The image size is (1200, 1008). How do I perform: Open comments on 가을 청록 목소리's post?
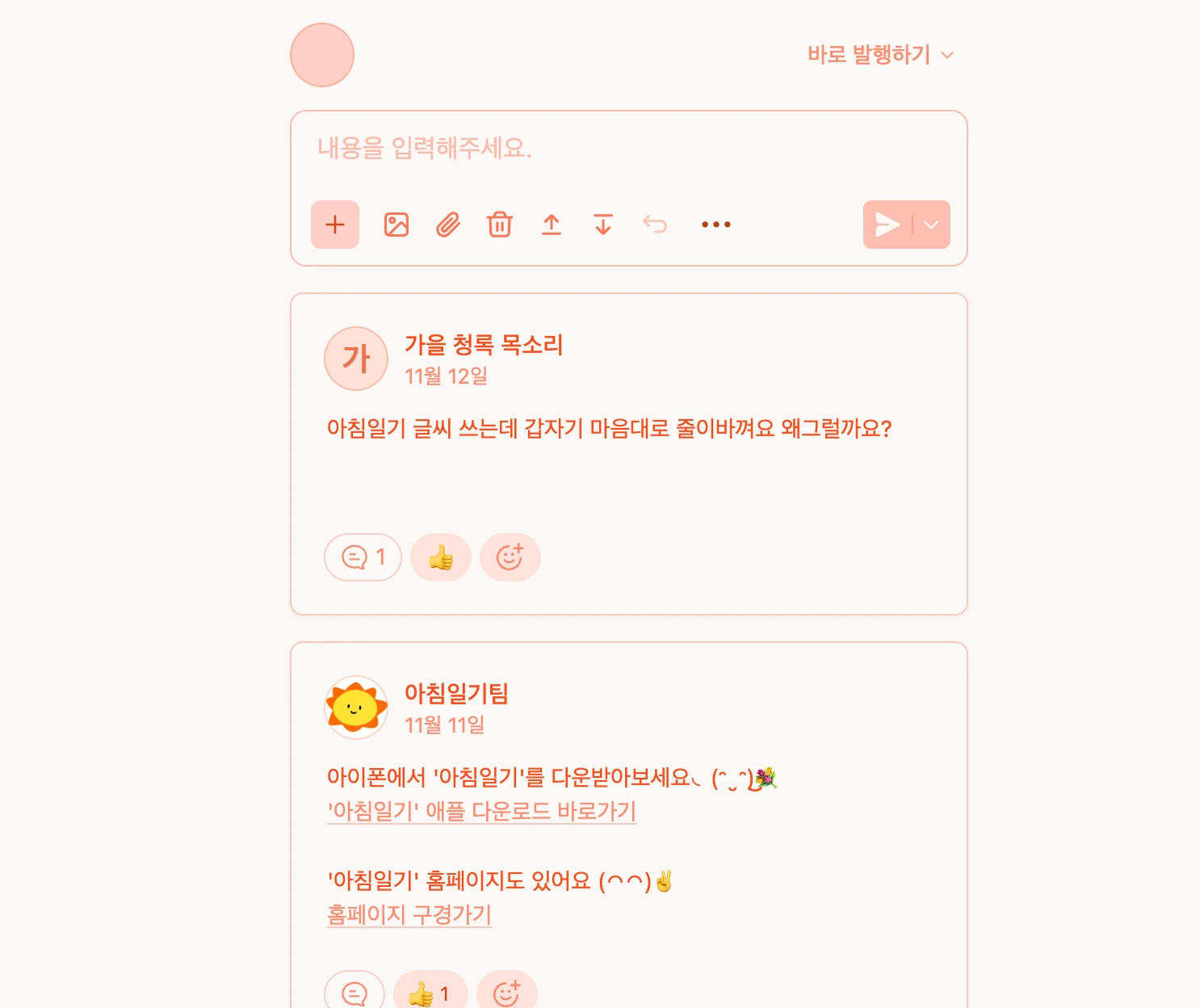click(363, 557)
